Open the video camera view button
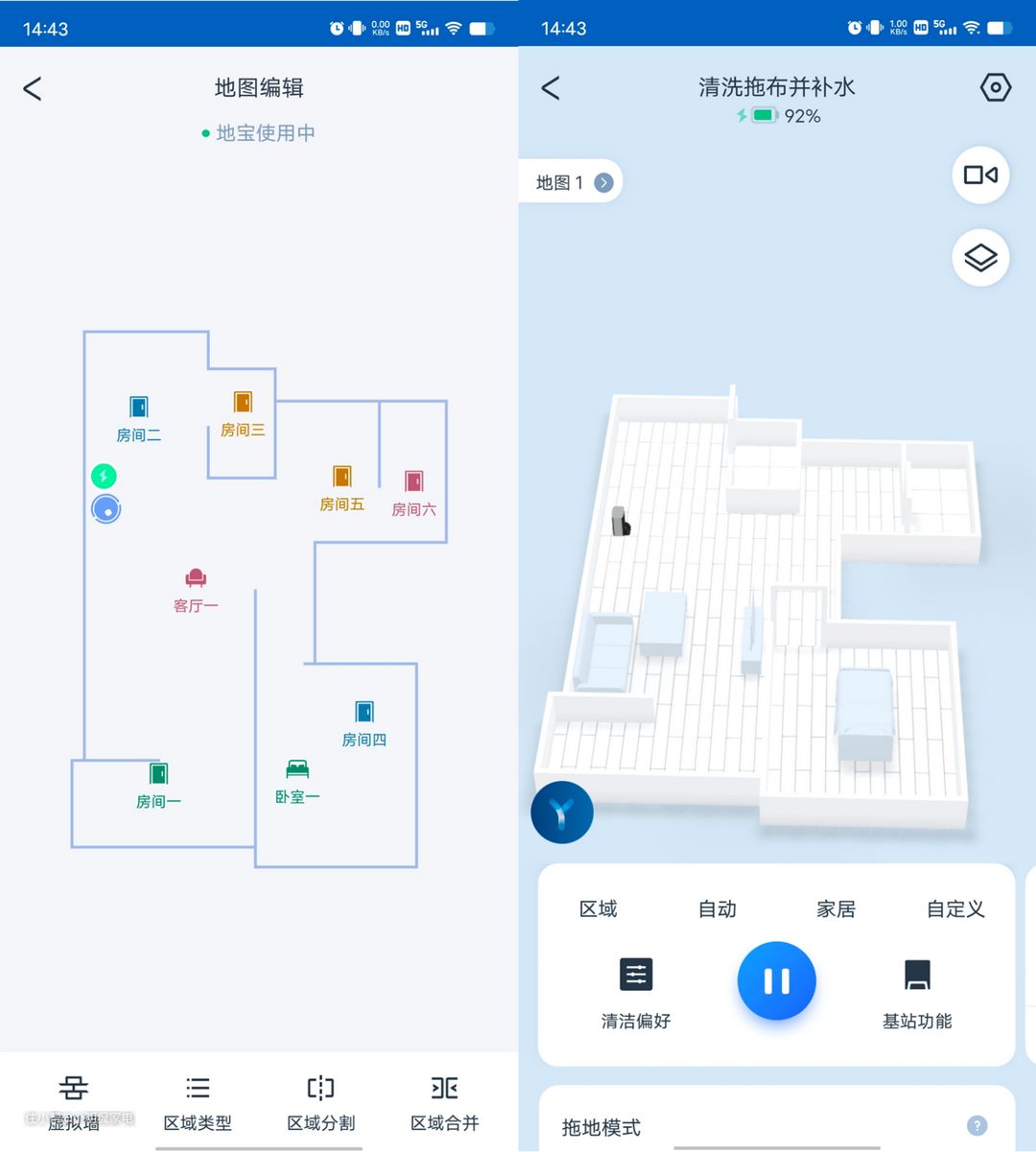The width and height of the screenshot is (1036, 1152). pyautogui.click(x=980, y=175)
